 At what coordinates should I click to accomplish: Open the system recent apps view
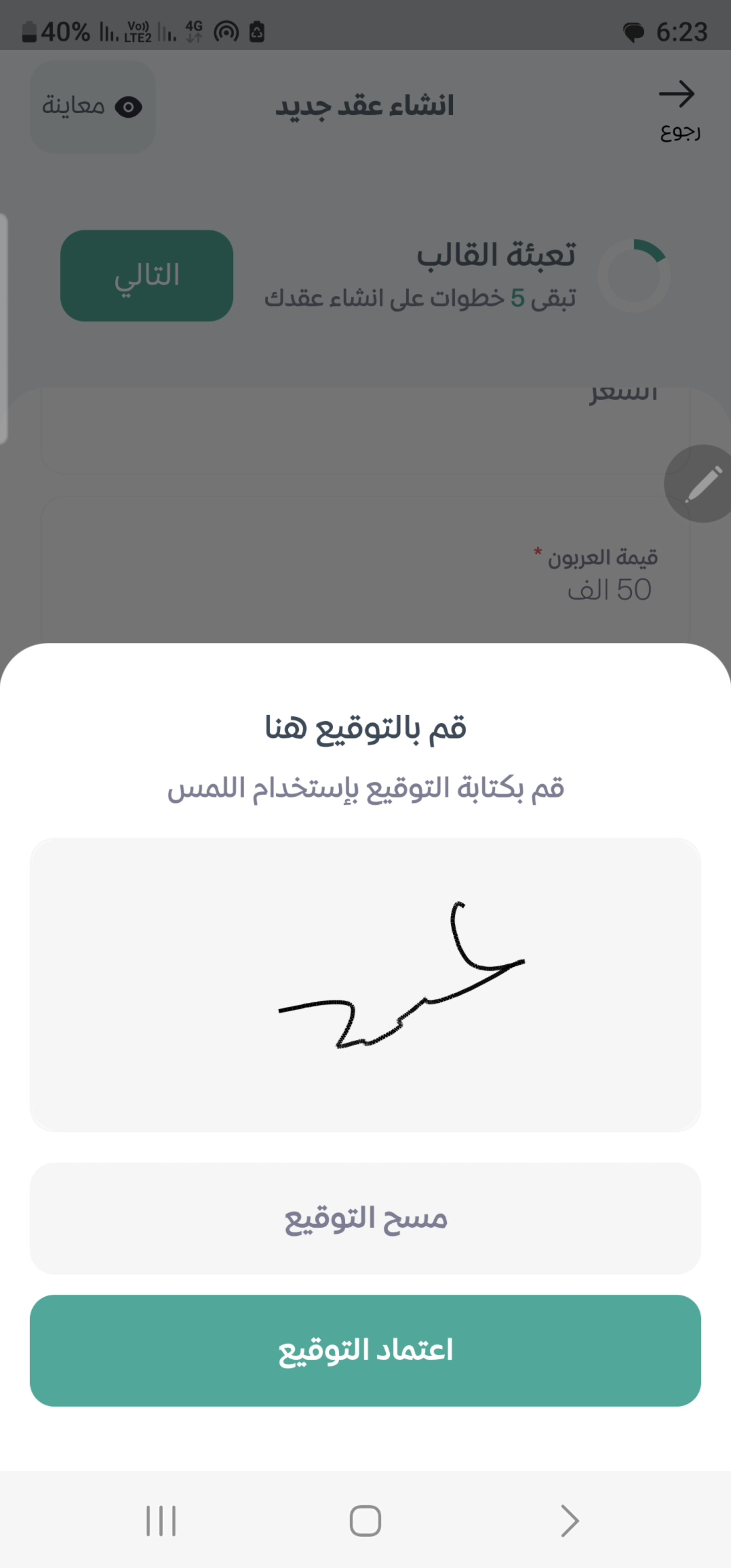(x=161, y=1520)
